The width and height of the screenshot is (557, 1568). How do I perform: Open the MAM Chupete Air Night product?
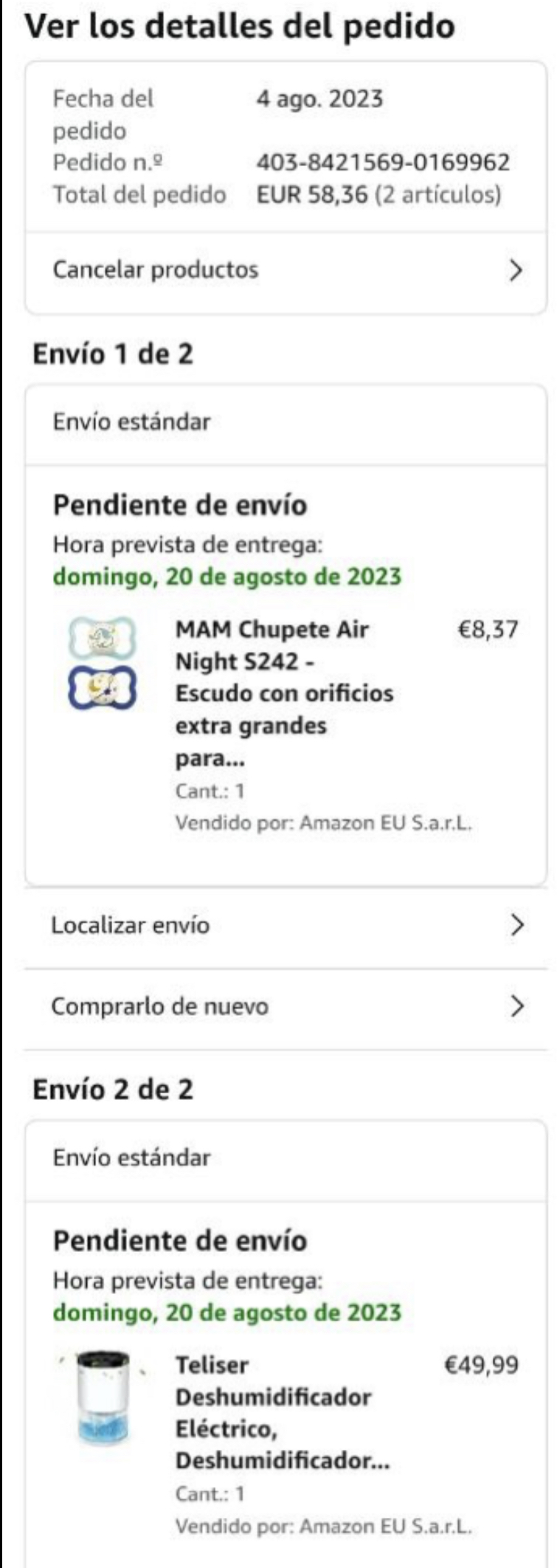[283, 692]
